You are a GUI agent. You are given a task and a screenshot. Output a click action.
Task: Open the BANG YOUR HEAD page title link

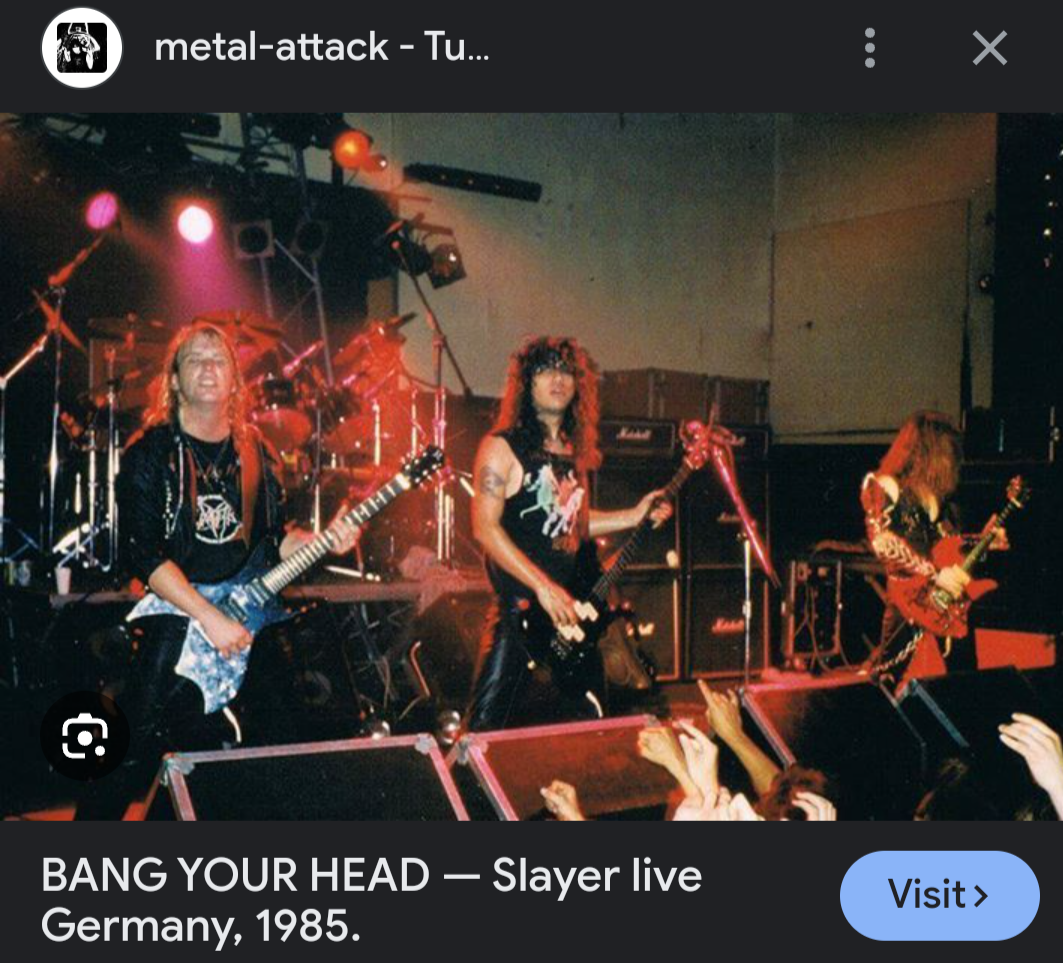(x=371, y=901)
